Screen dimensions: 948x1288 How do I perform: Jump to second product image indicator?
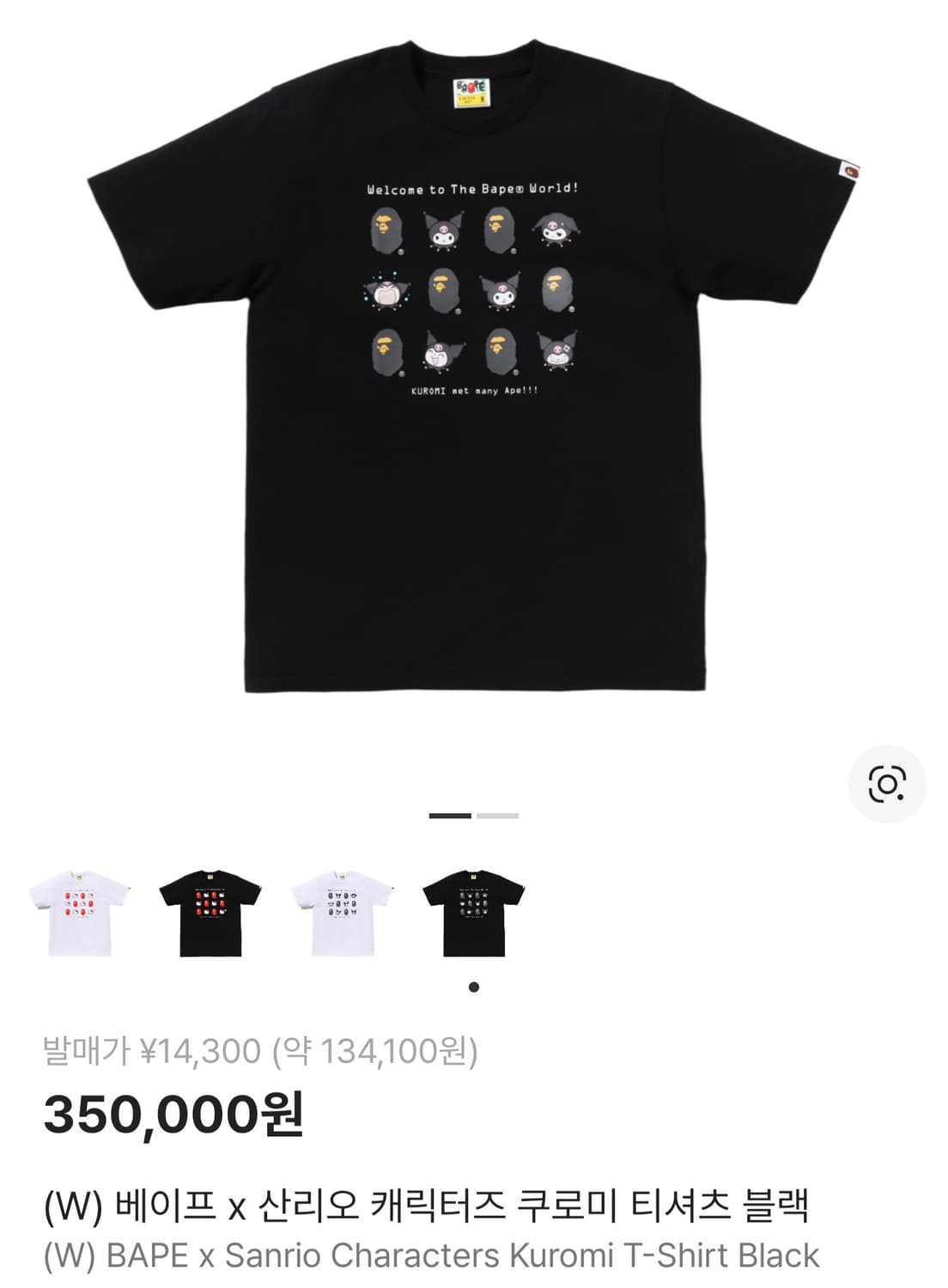point(498,816)
